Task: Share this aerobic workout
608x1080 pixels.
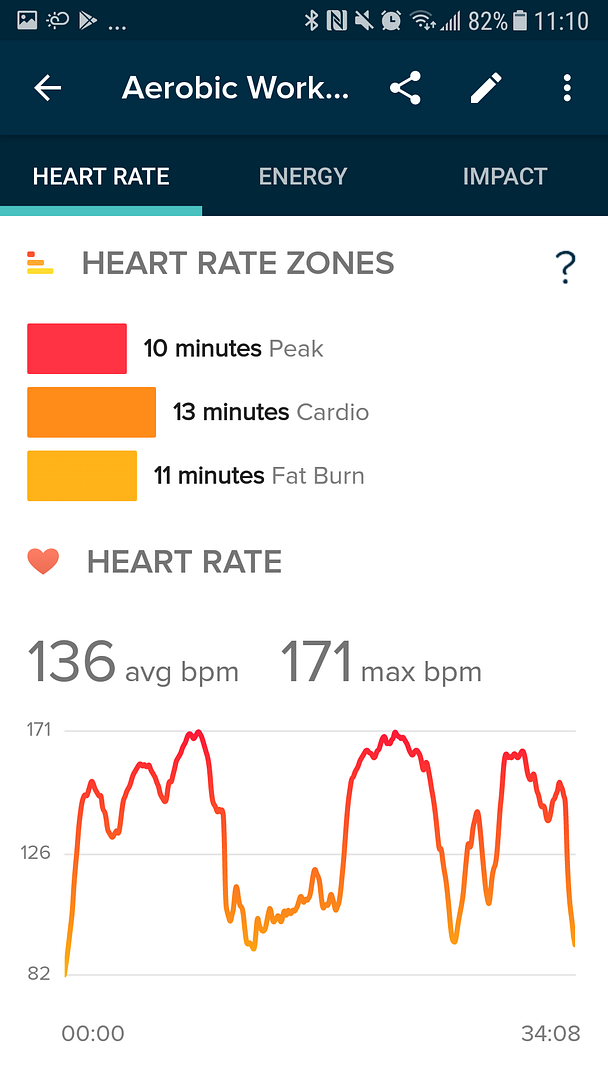Action: point(405,88)
